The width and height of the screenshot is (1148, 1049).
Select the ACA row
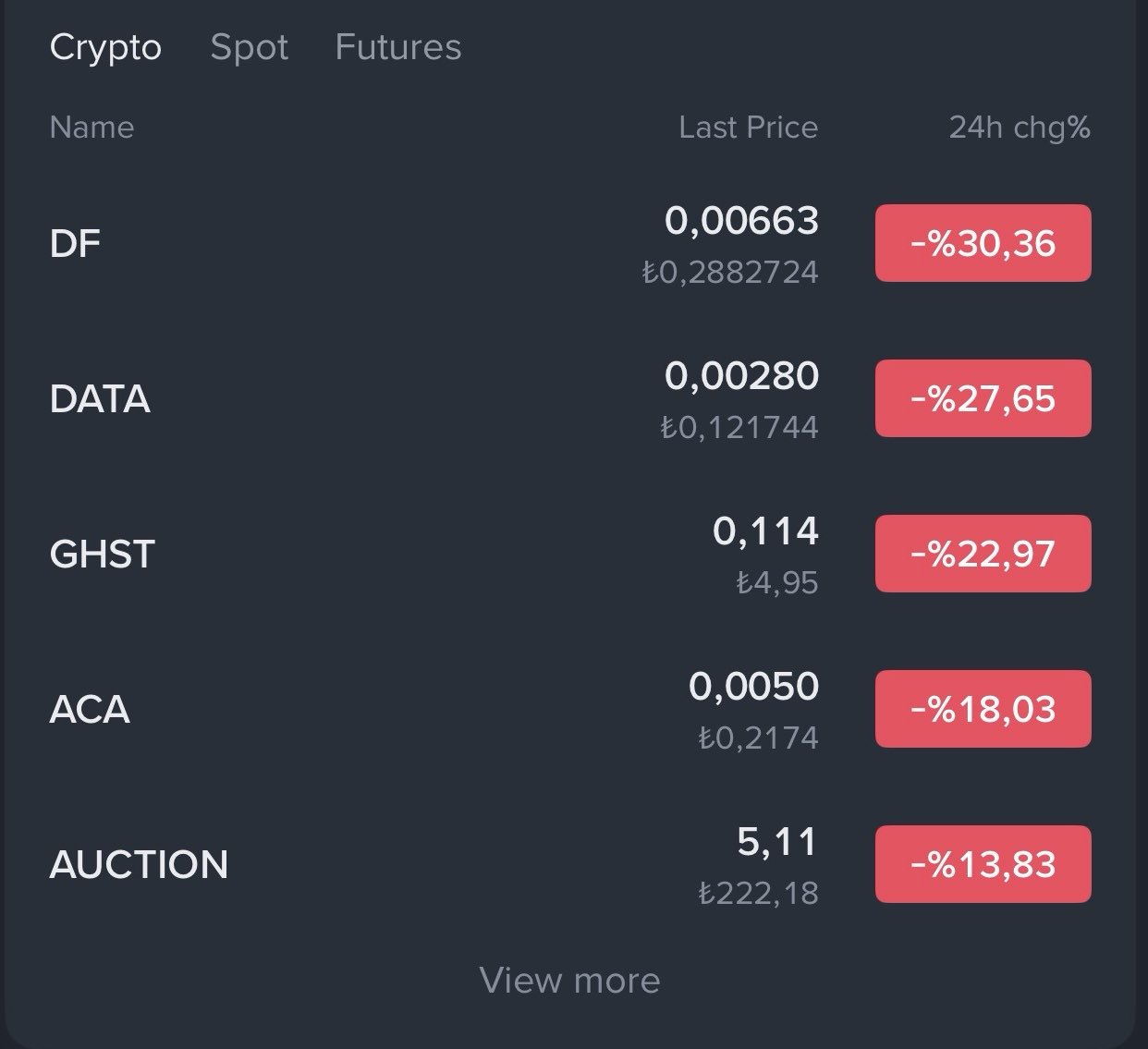(x=90, y=710)
